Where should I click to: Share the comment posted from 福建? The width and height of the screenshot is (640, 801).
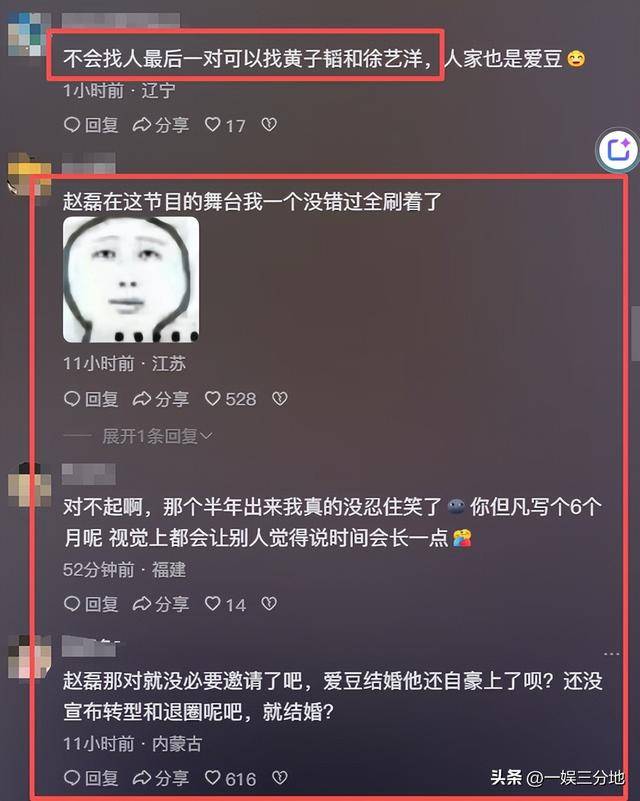pyautogui.click(x=160, y=604)
